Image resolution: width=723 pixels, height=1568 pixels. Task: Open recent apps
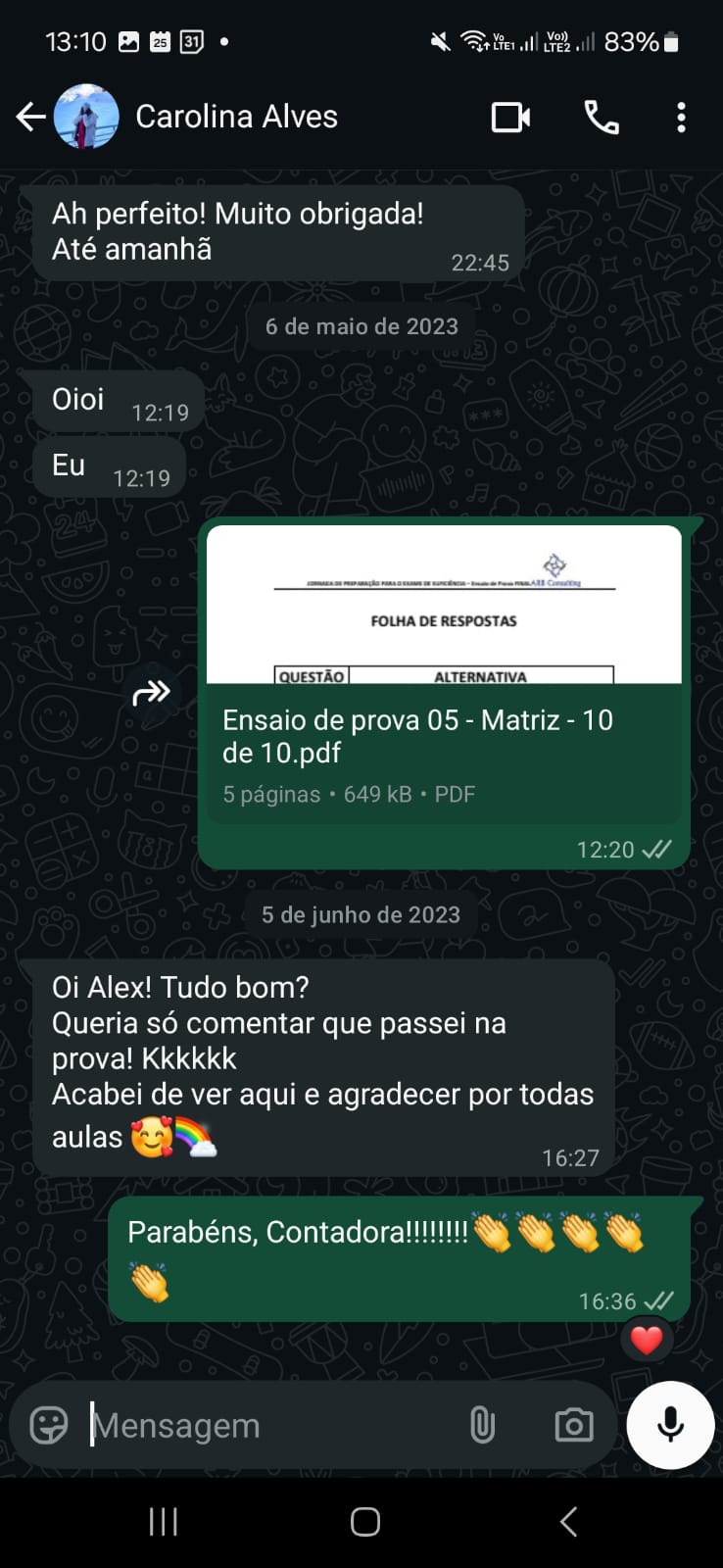click(x=163, y=1521)
